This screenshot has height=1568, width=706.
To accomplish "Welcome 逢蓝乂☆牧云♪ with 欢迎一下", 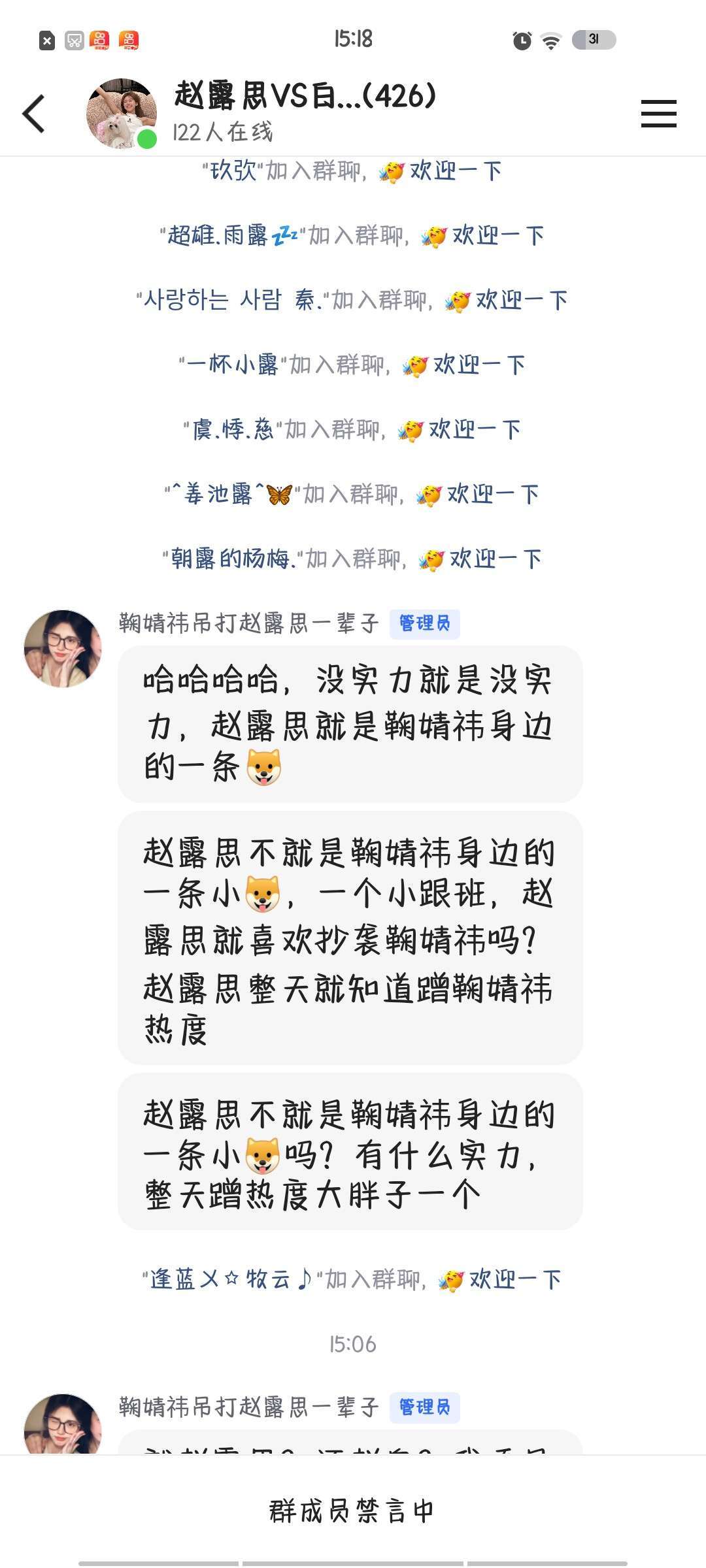I will [x=514, y=1280].
